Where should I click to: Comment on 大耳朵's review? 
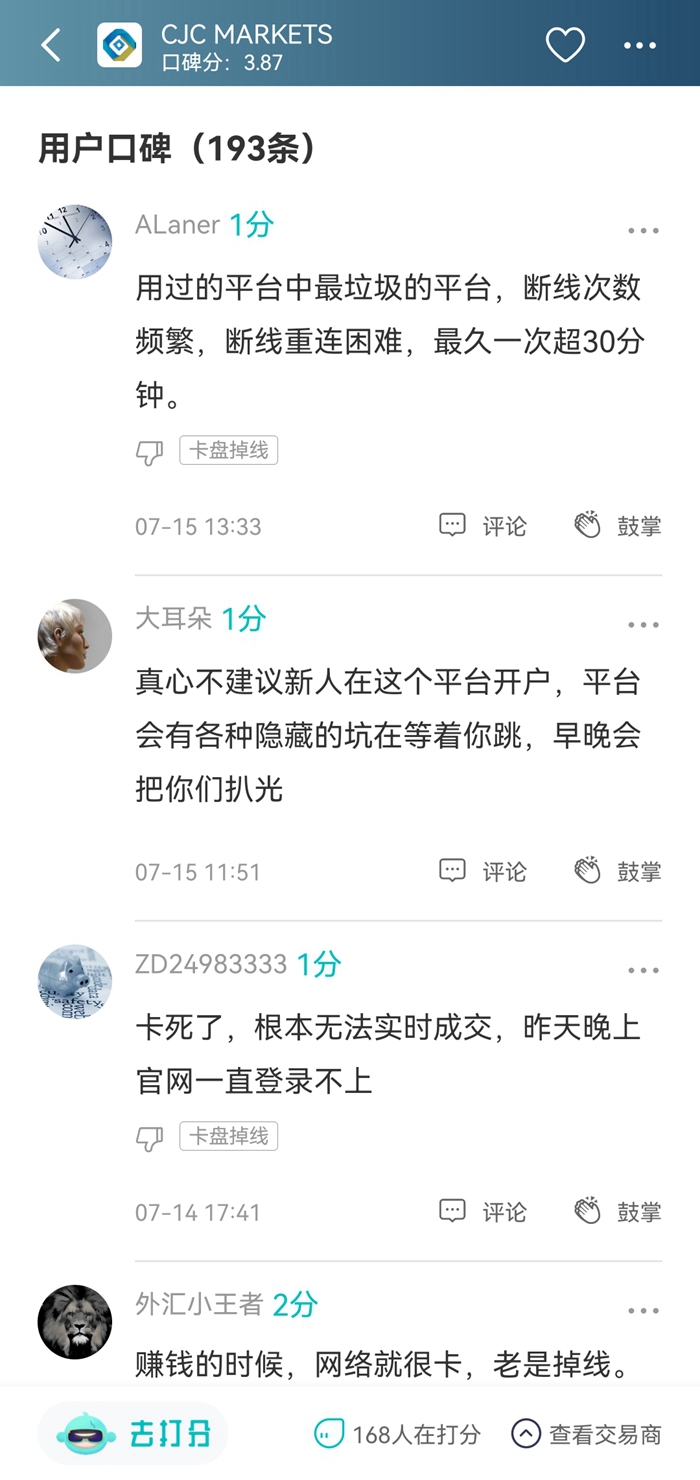pos(483,871)
